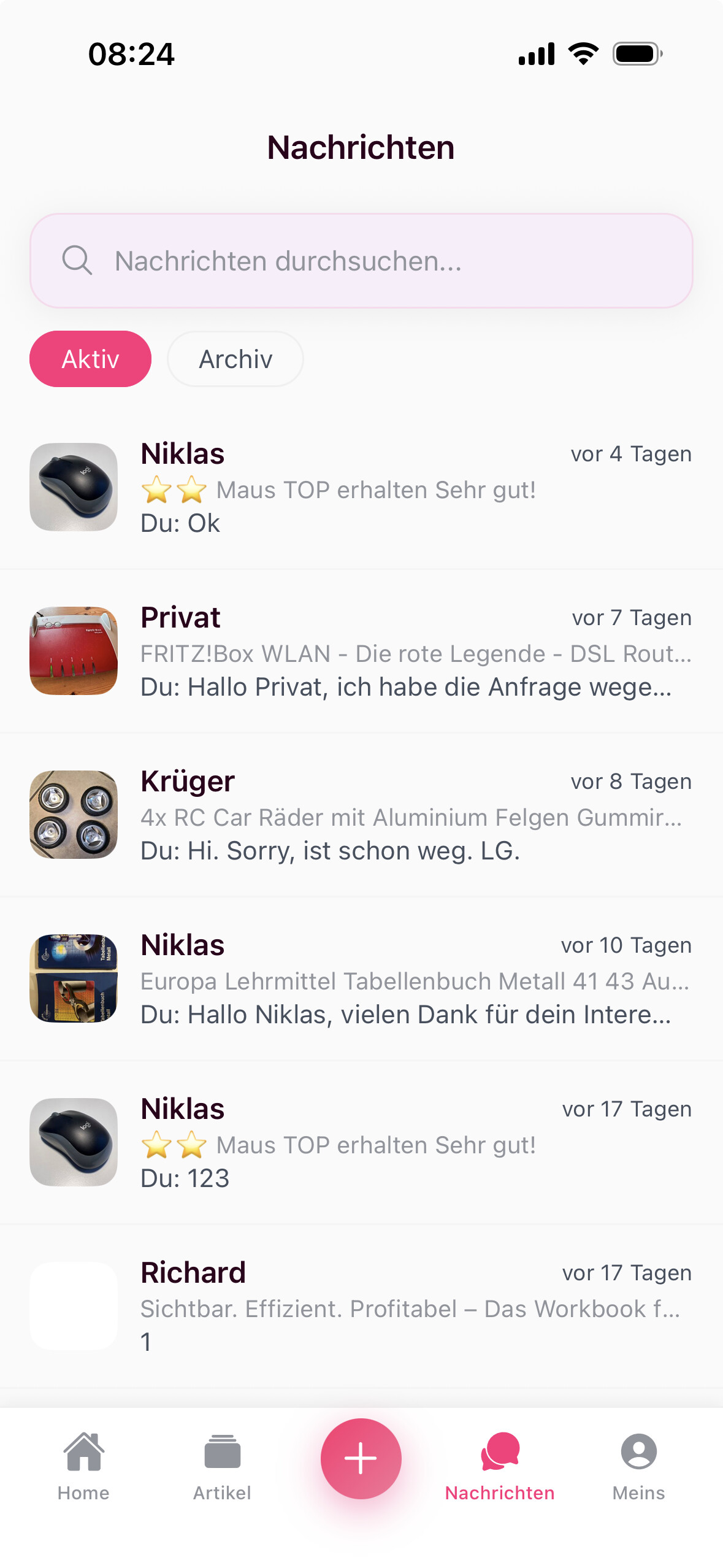Tap the Nachrichten durchsuchen search field
Screen dimensions: 723x1568
pyautogui.click(x=361, y=261)
